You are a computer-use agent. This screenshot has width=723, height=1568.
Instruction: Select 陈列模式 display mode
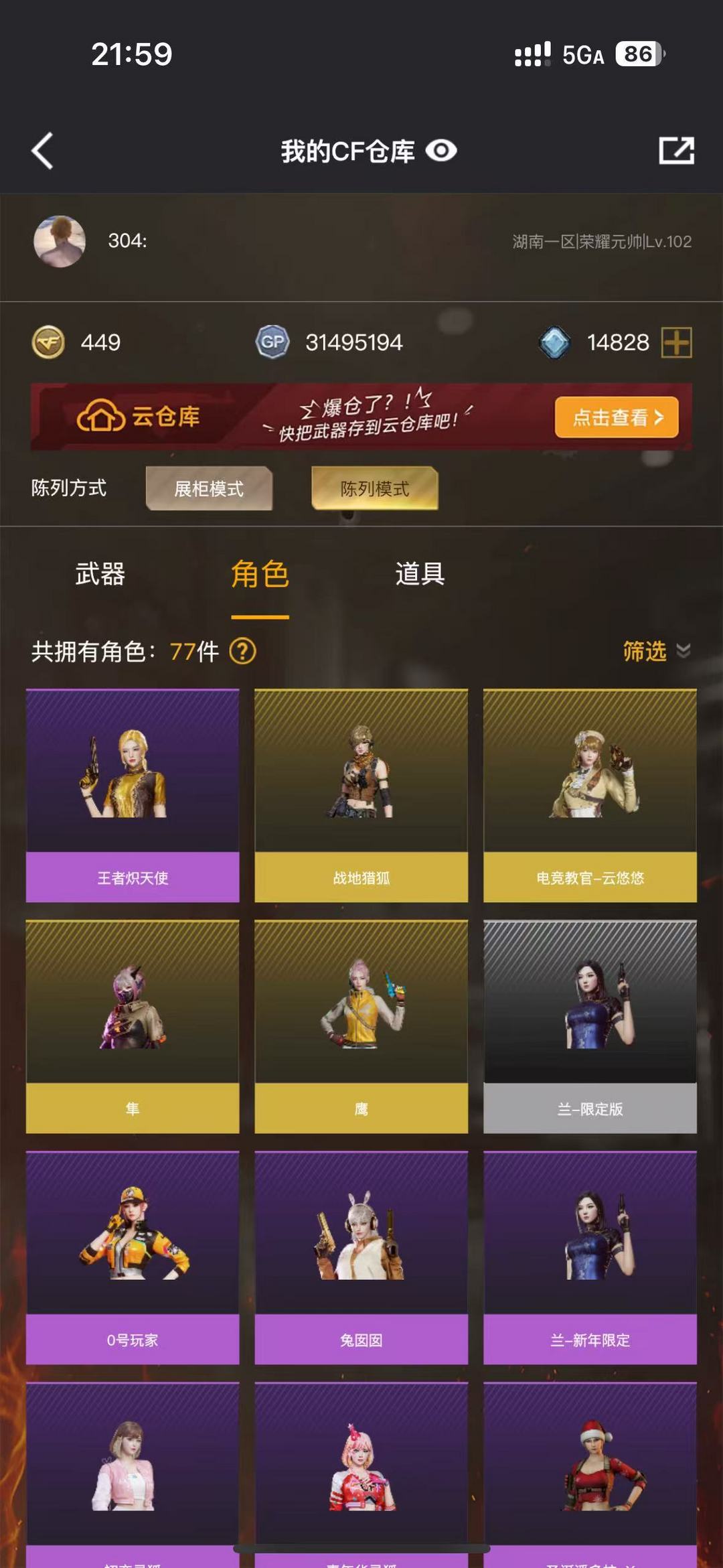[x=375, y=488]
